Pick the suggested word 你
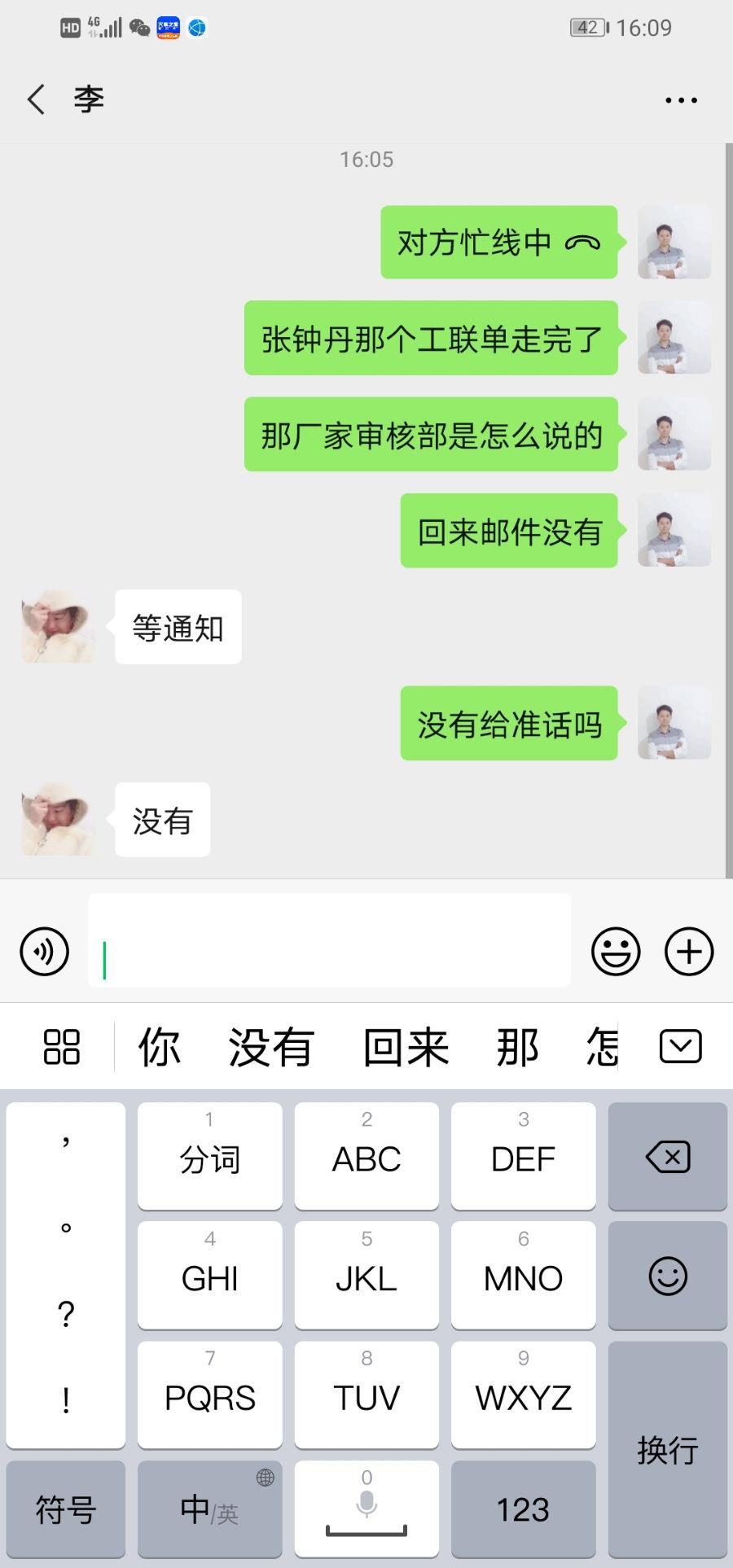Screen dimensions: 733x1568 pos(159,1047)
